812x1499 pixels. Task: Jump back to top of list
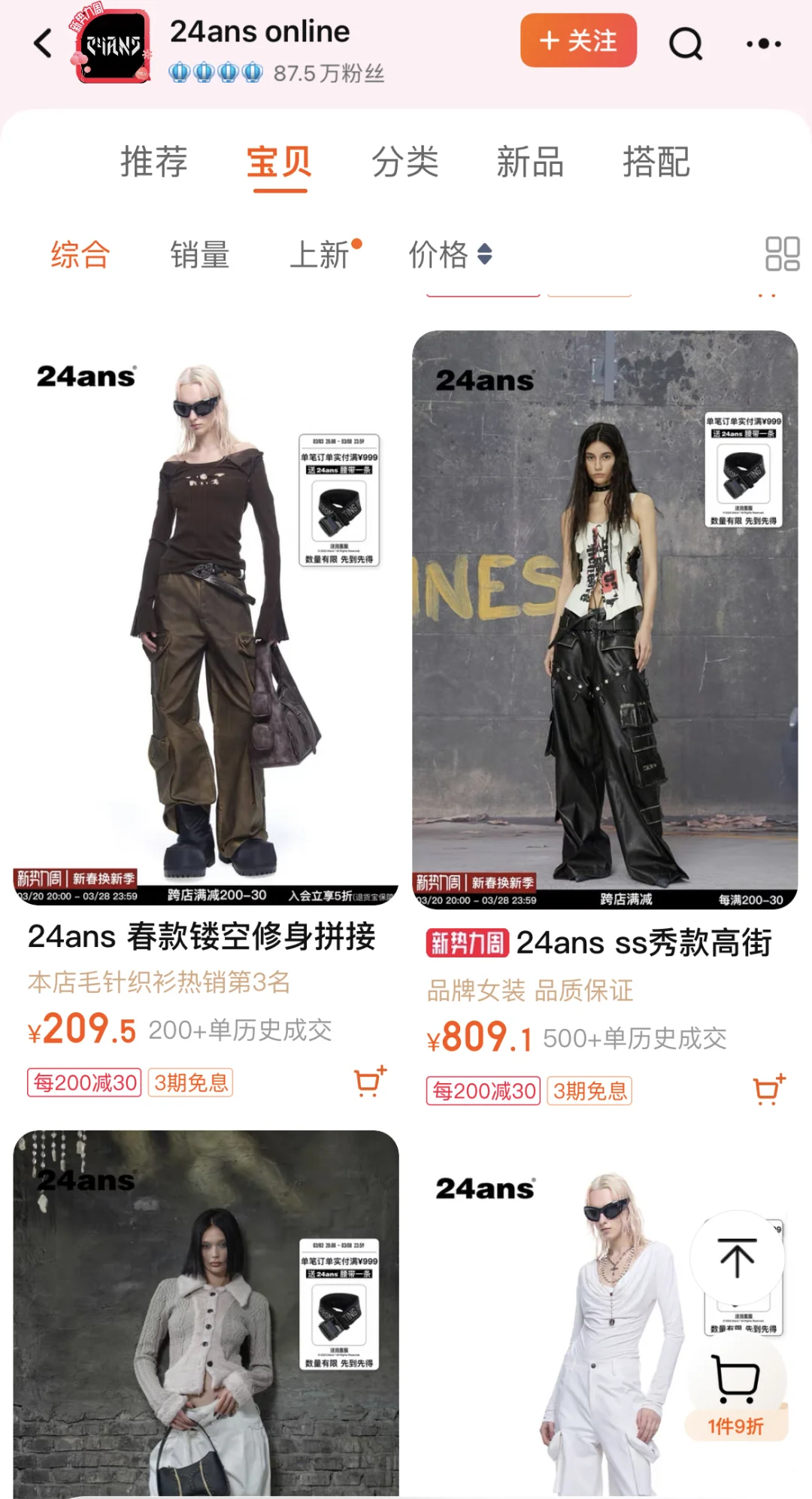point(737,1258)
